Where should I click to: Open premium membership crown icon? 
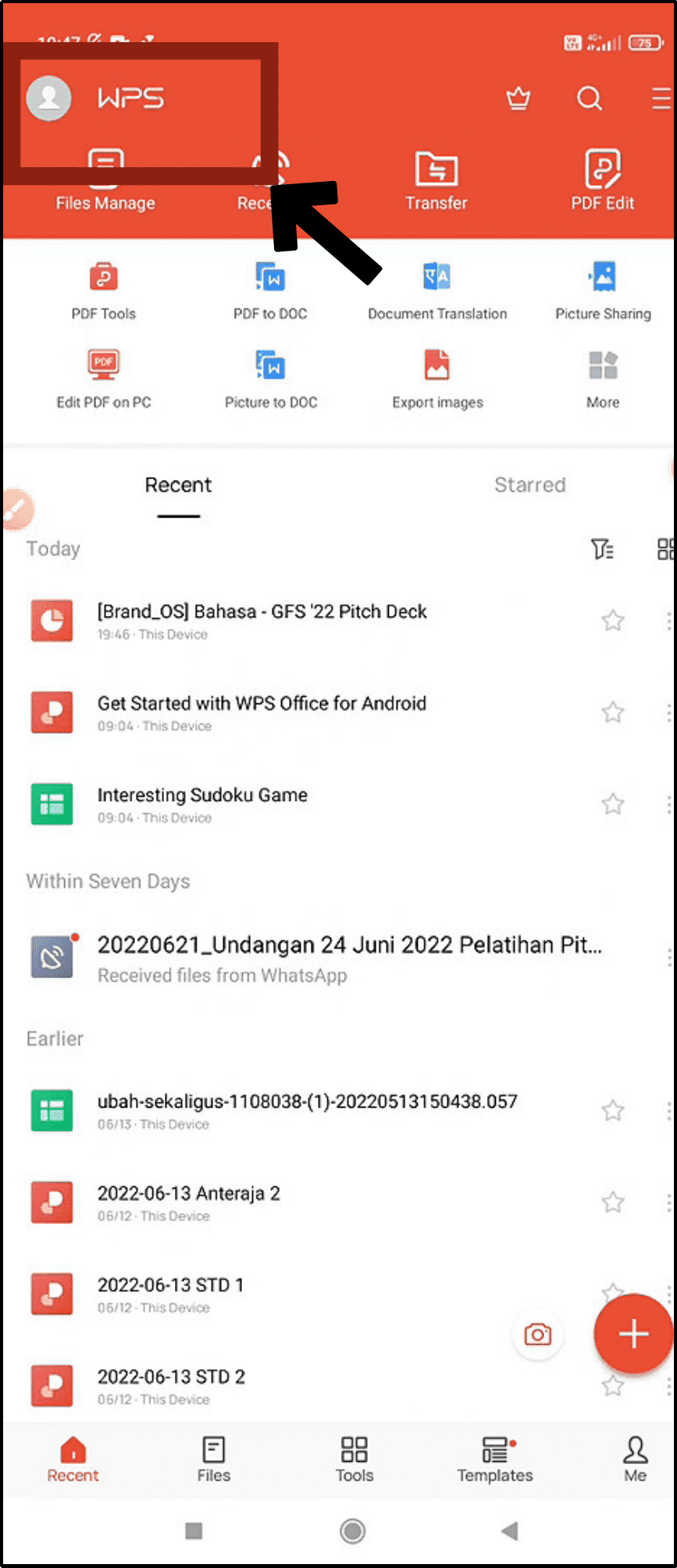pos(519,98)
